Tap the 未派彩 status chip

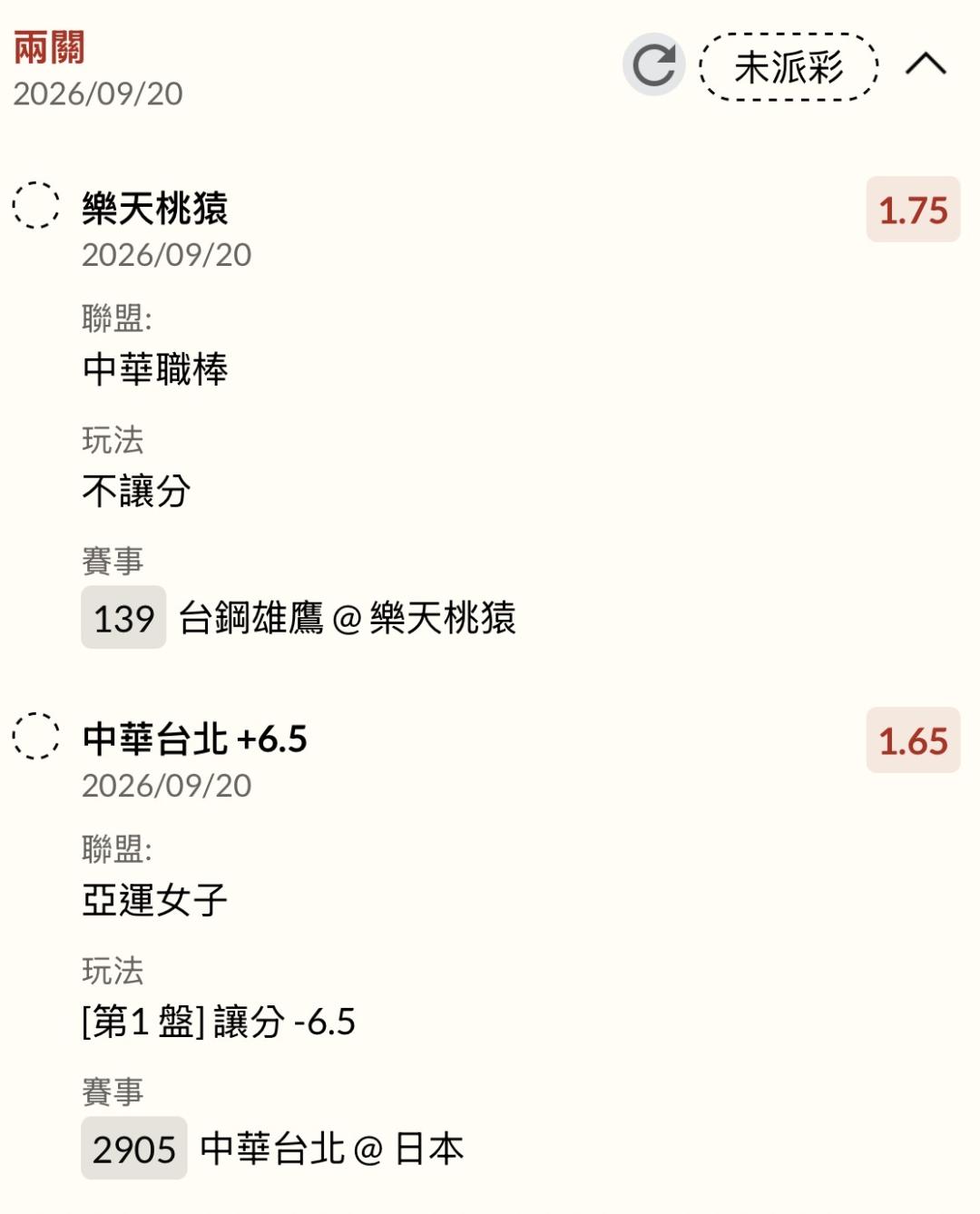[789, 66]
